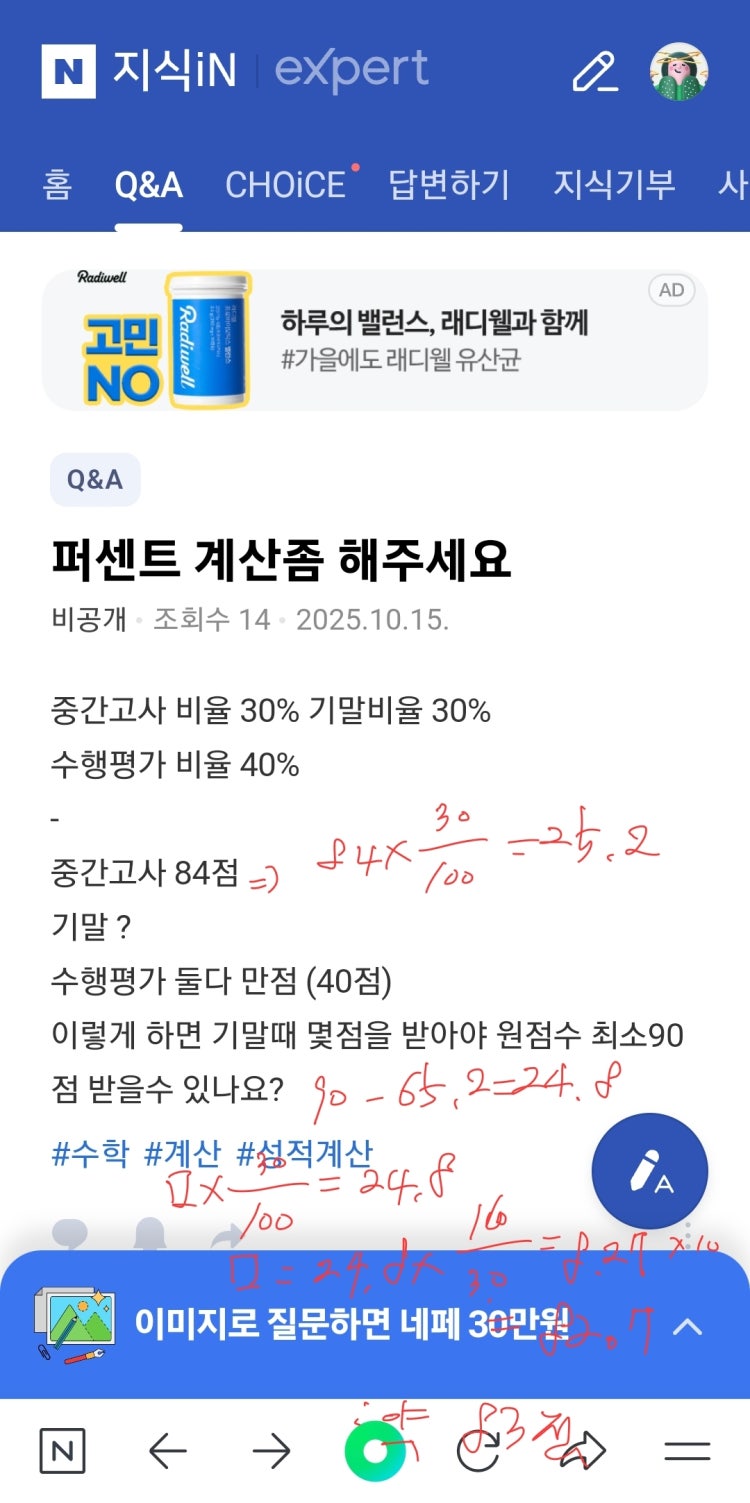Expand the blue banner's chevron arrow
This screenshot has height=1503, width=750.
(x=687, y=1327)
